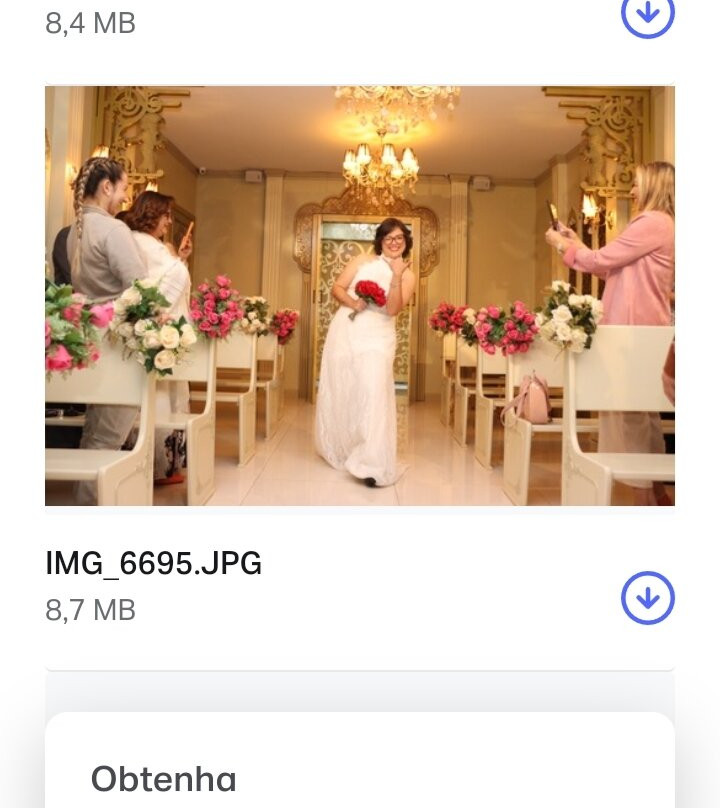720x808 pixels.
Task: Tap the white area beside the Obtenha title
Action: click(450, 778)
